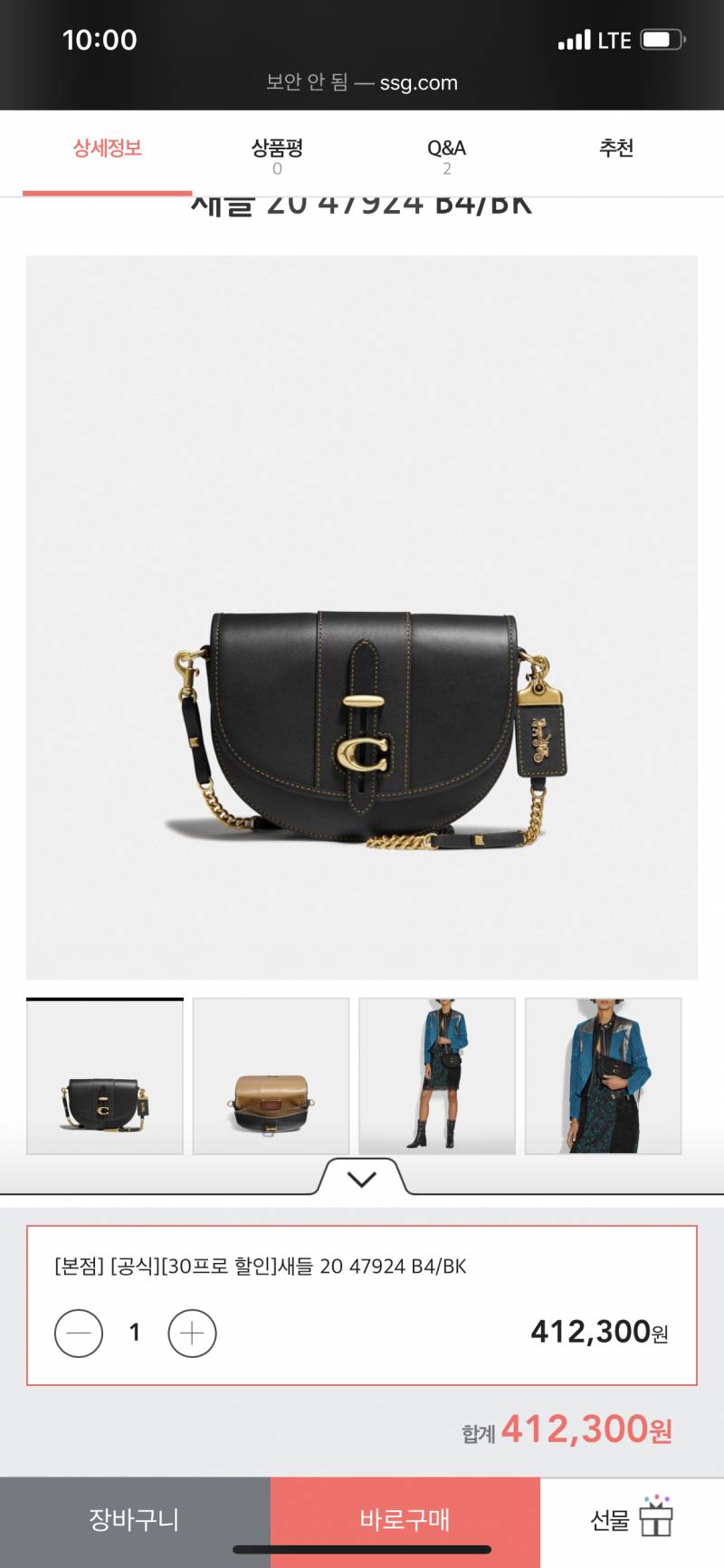Increase quantity with the plus button
The image size is (724, 1568).
pos(192,1334)
